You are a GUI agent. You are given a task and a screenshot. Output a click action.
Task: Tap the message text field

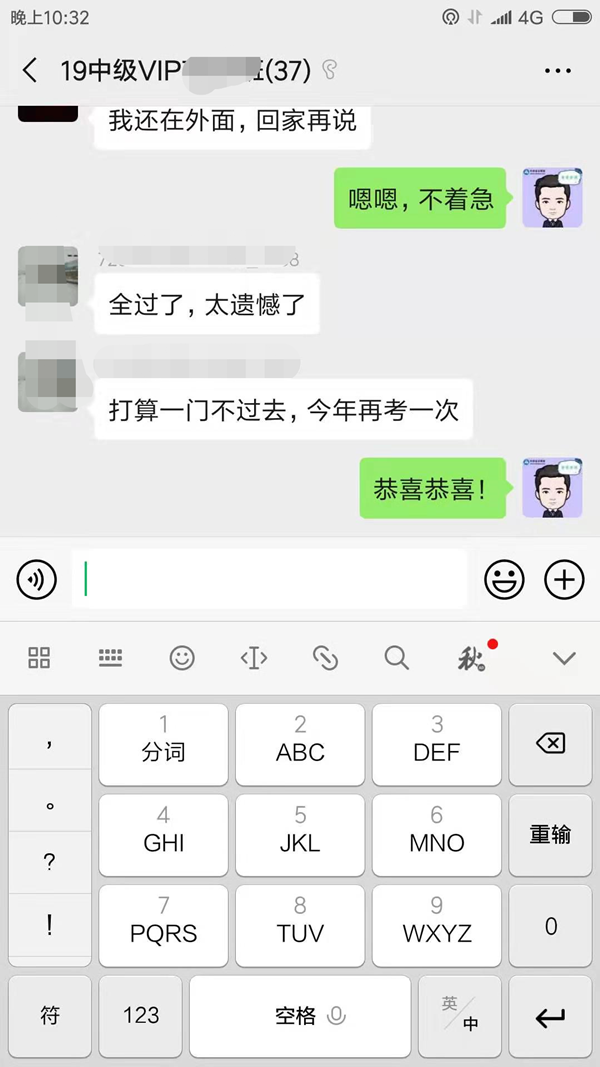coord(268,579)
